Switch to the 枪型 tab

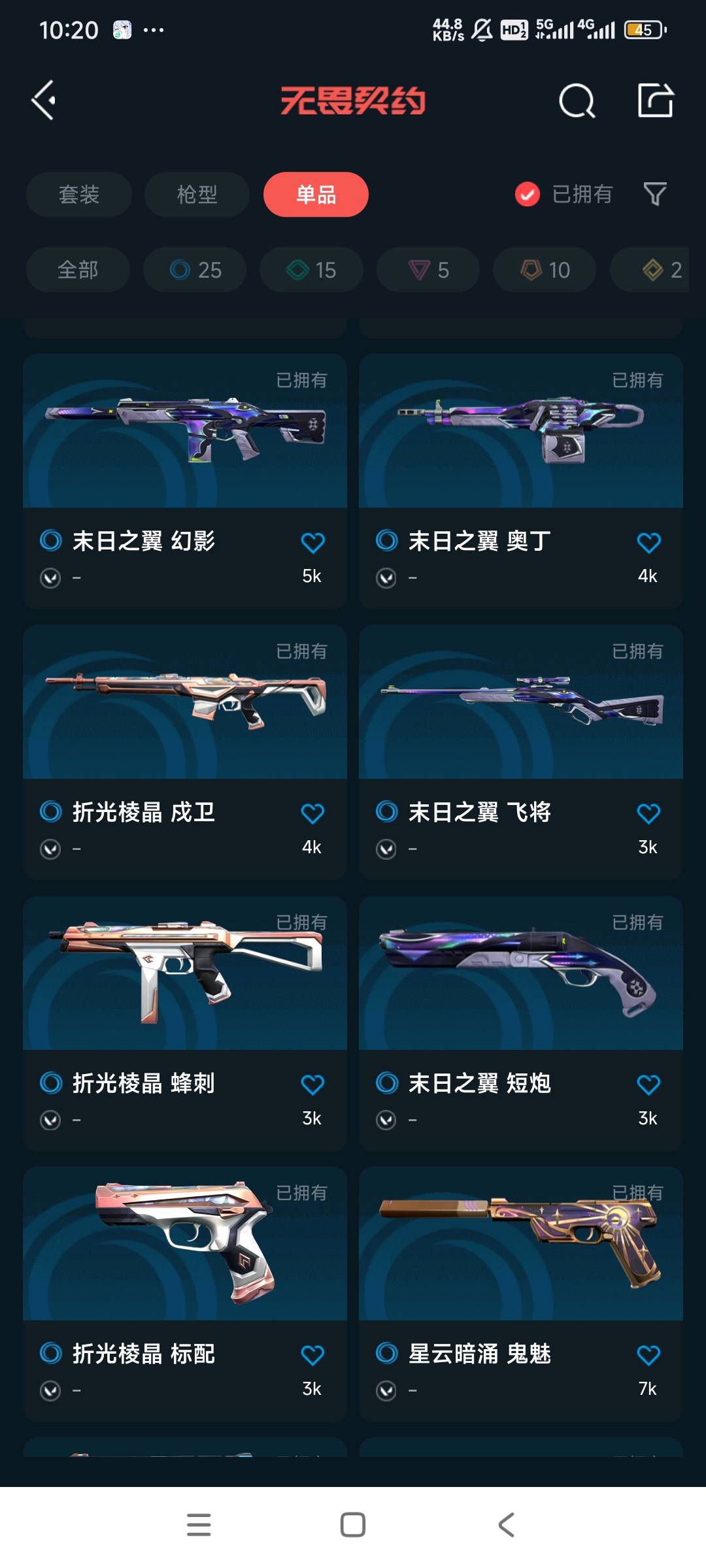(x=197, y=195)
